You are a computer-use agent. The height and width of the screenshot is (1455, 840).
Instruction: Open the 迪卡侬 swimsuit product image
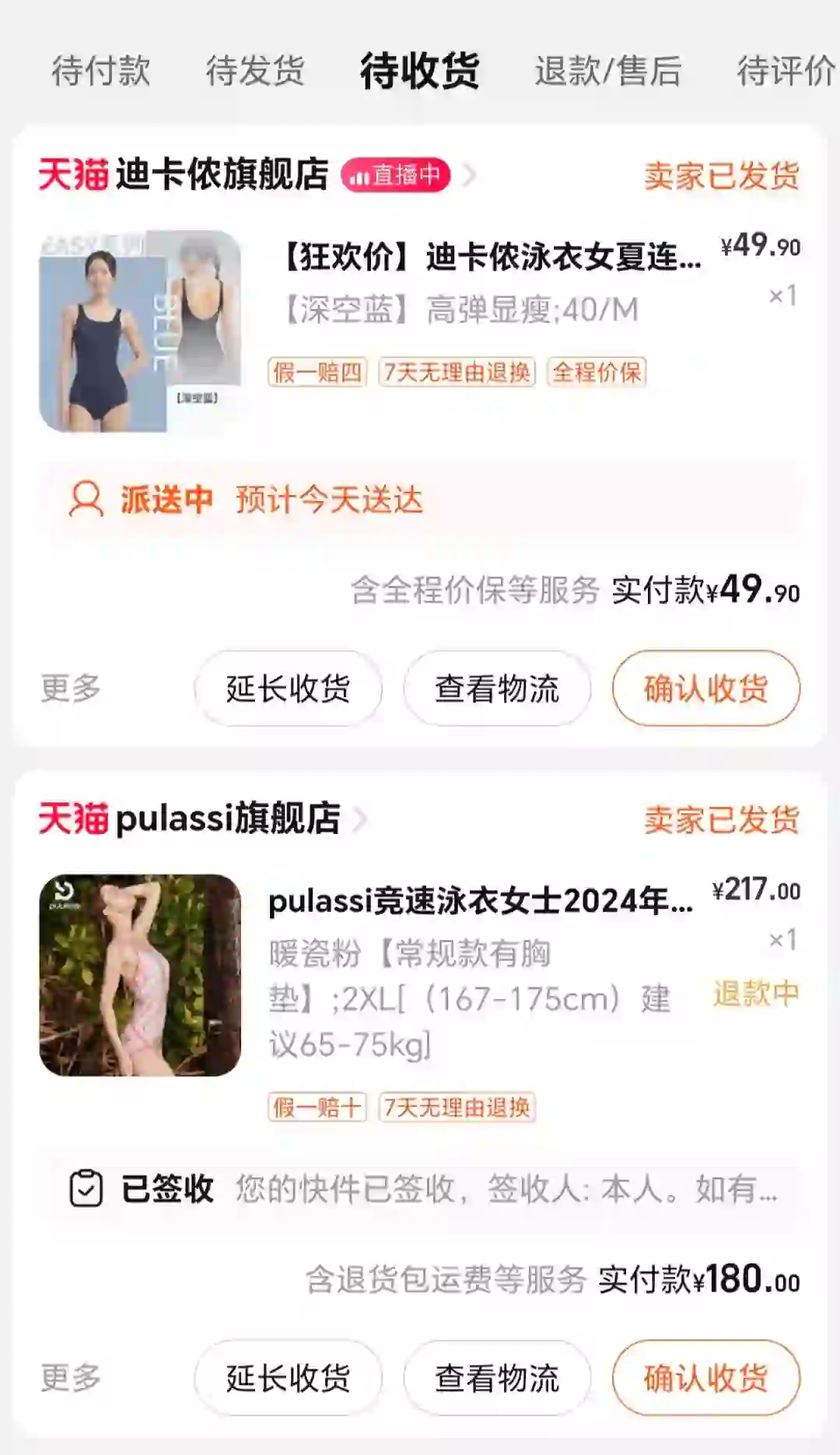point(141,331)
